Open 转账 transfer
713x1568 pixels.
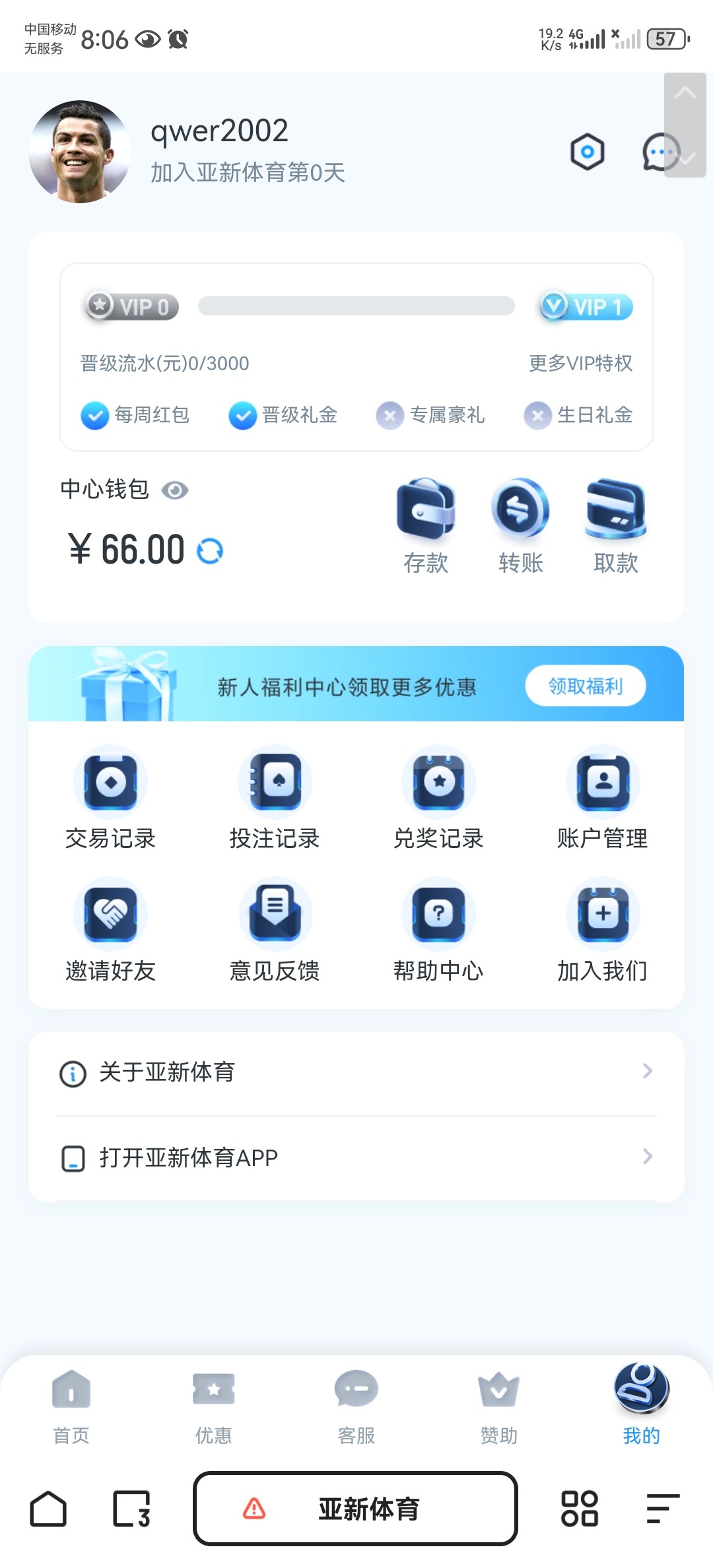521,526
